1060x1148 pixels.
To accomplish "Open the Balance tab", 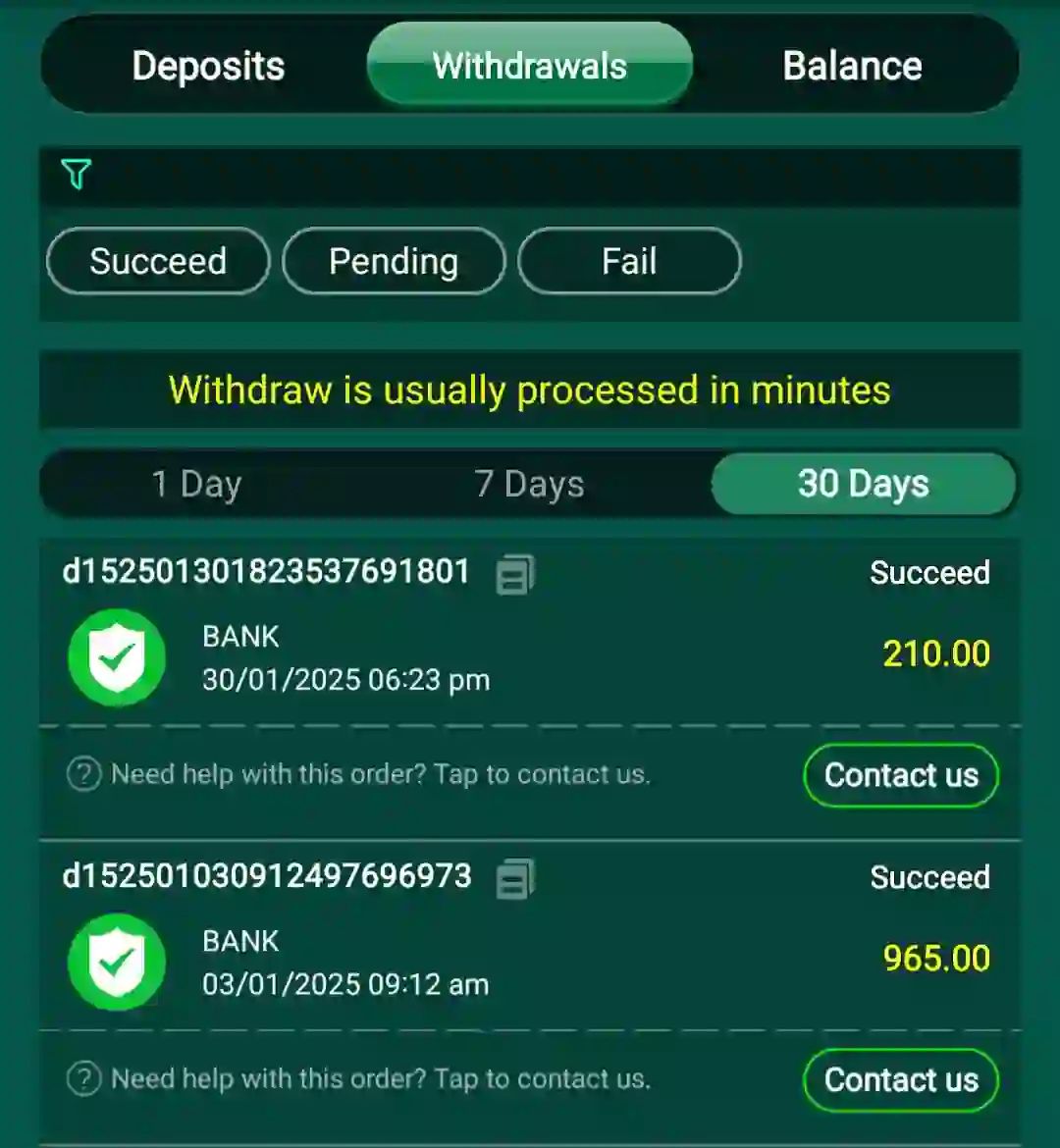I will pyautogui.click(x=852, y=66).
